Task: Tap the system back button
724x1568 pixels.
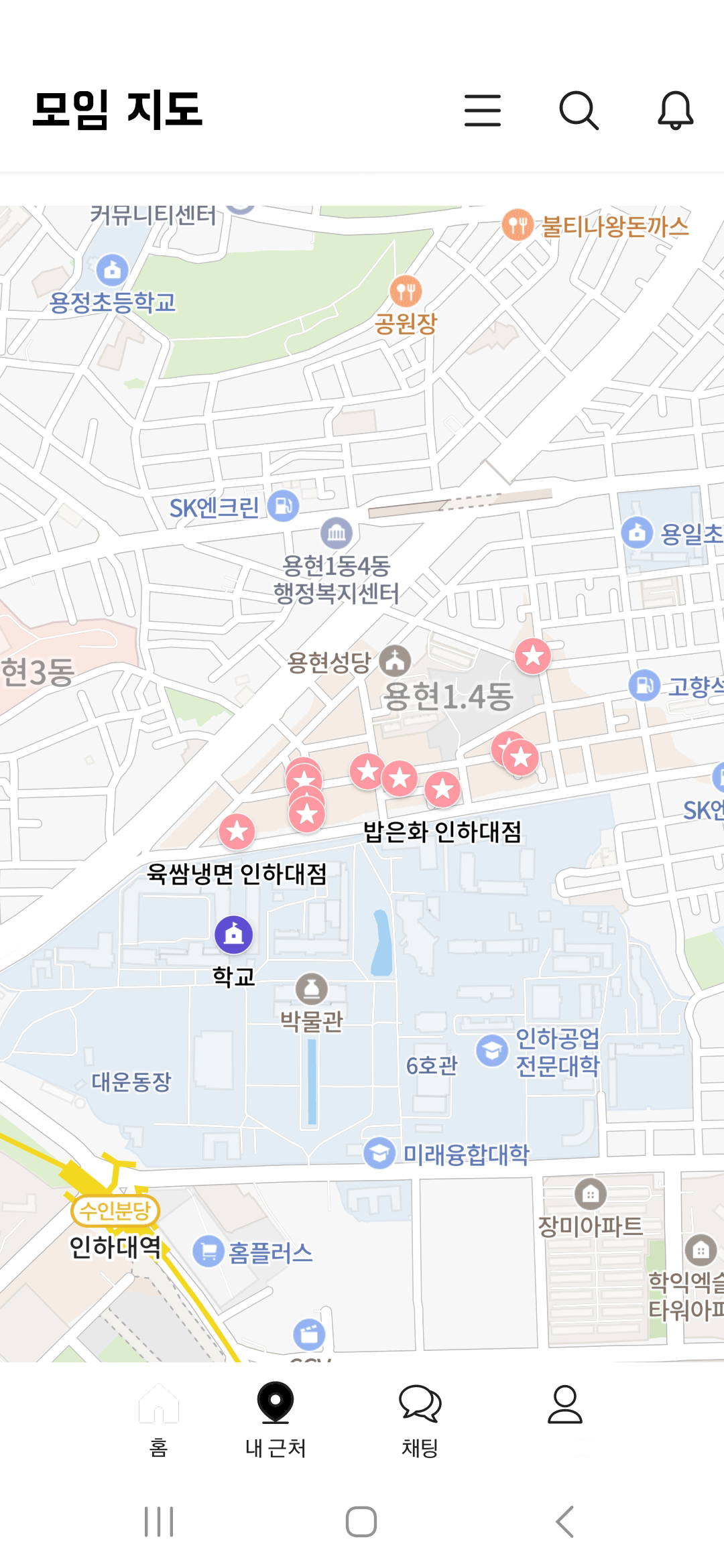Action: point(565,1521)
